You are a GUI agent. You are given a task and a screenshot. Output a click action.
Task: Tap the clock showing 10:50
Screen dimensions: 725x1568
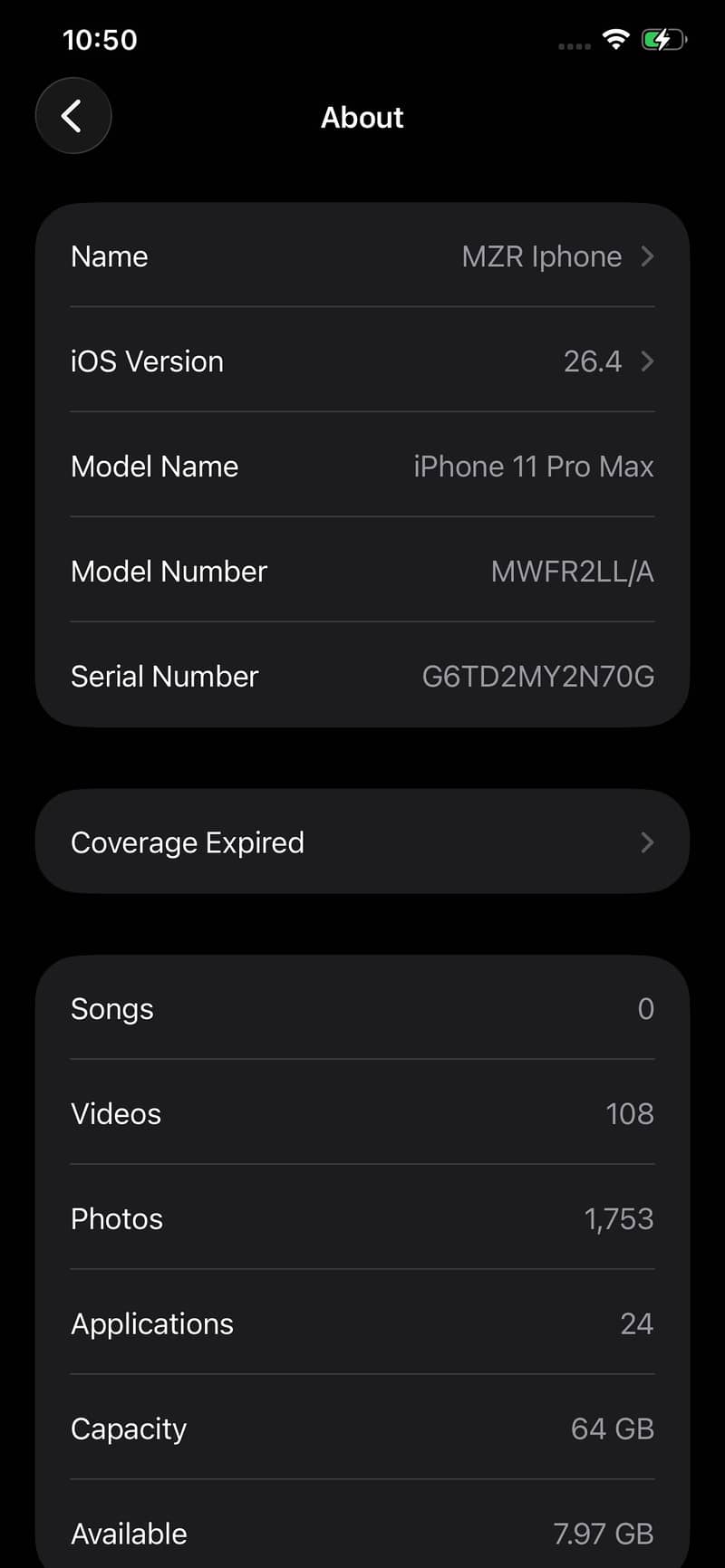click(100, 39)
